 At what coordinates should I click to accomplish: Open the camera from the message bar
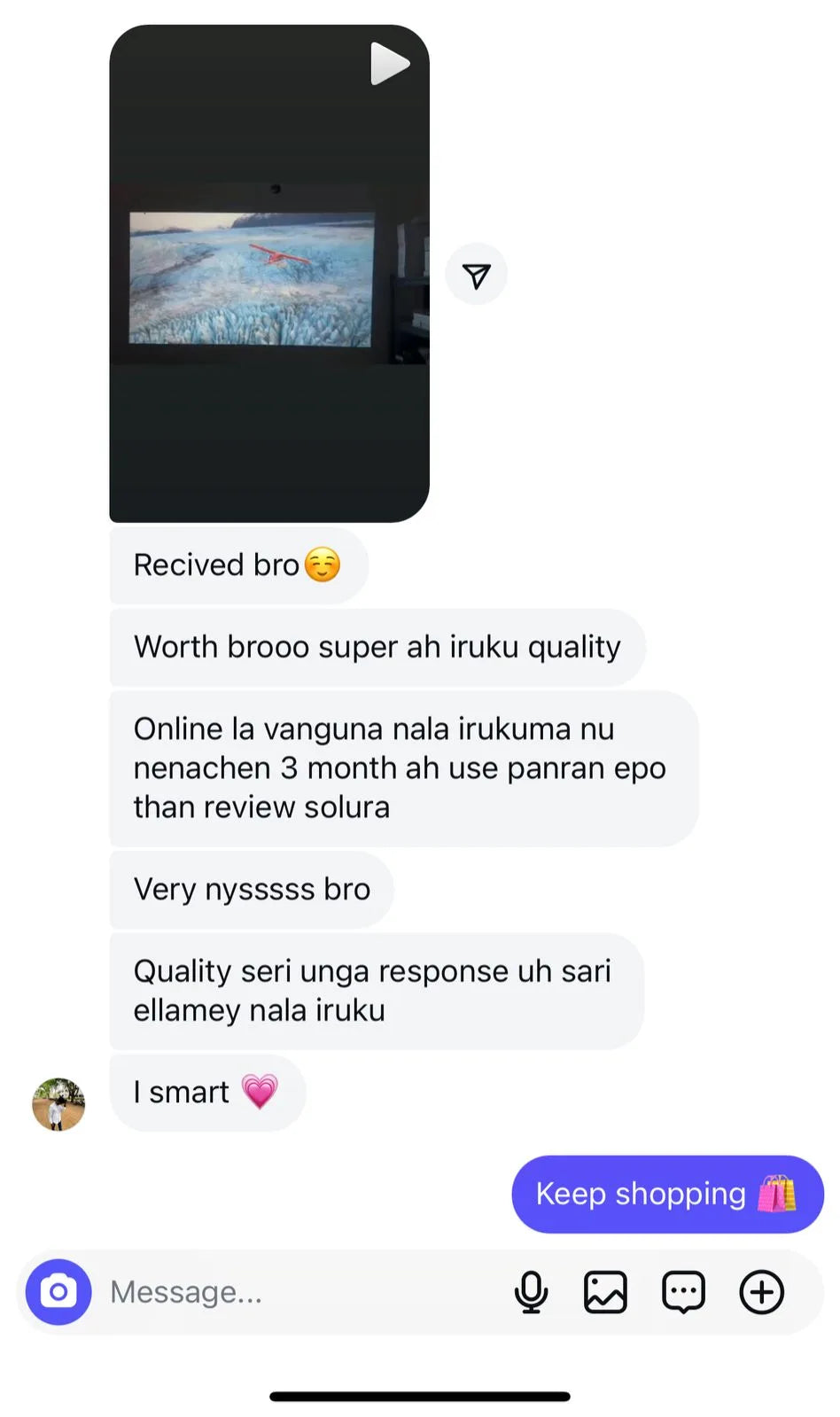coord(58,1291)
